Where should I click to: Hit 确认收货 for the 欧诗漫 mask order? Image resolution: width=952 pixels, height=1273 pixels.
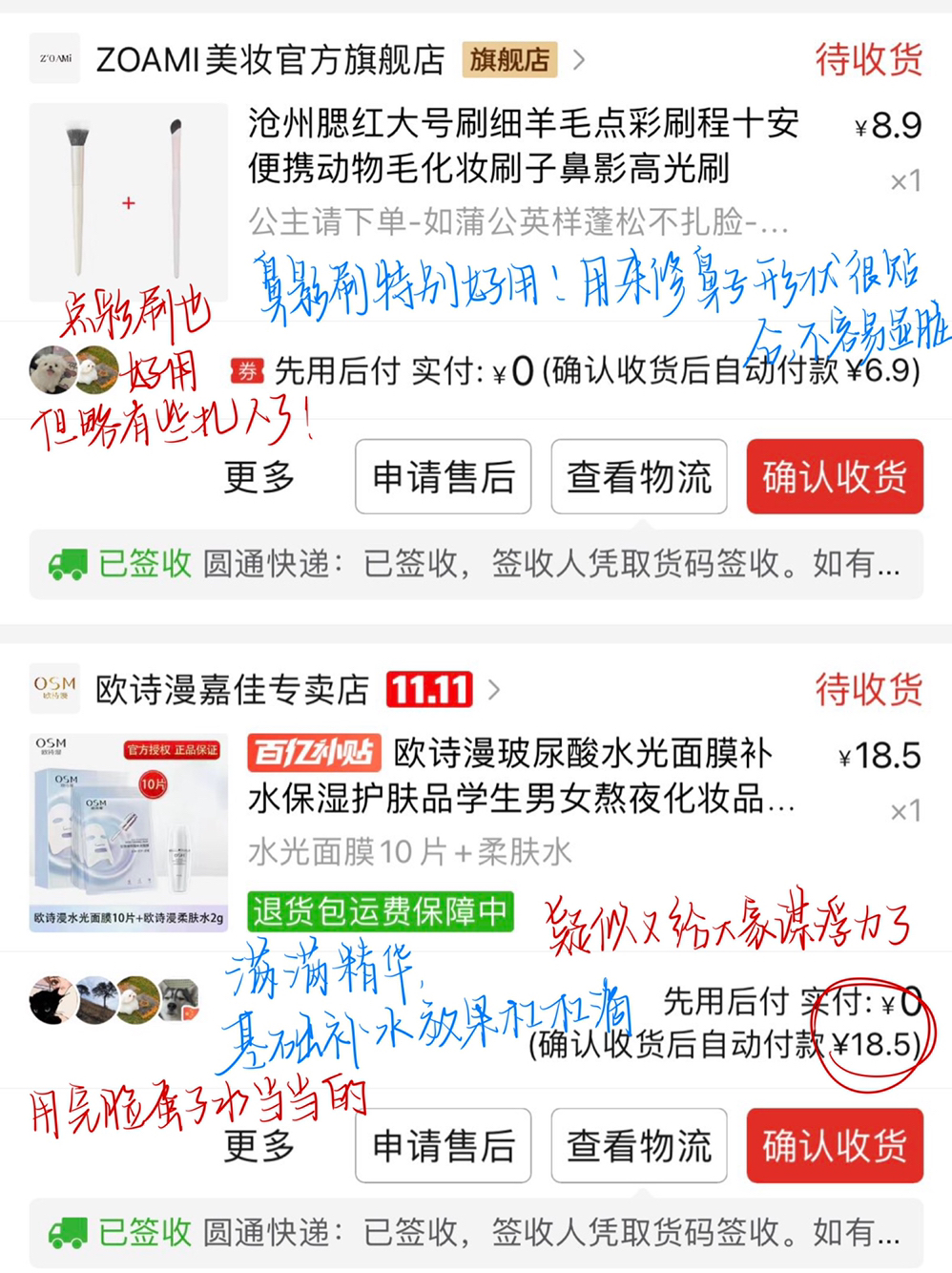click(835, 1146)
